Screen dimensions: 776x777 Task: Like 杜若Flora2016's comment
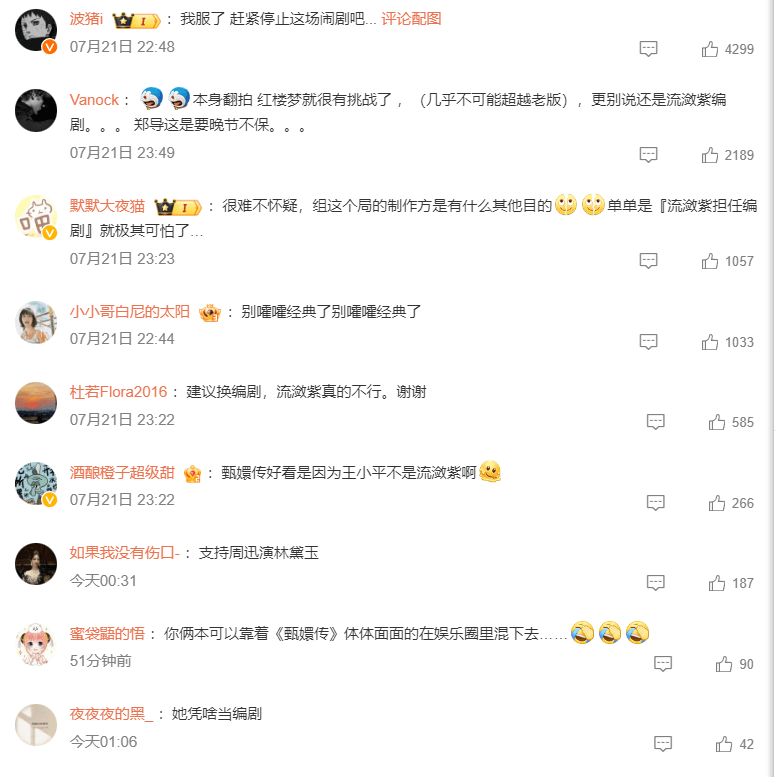click(717, 422)
